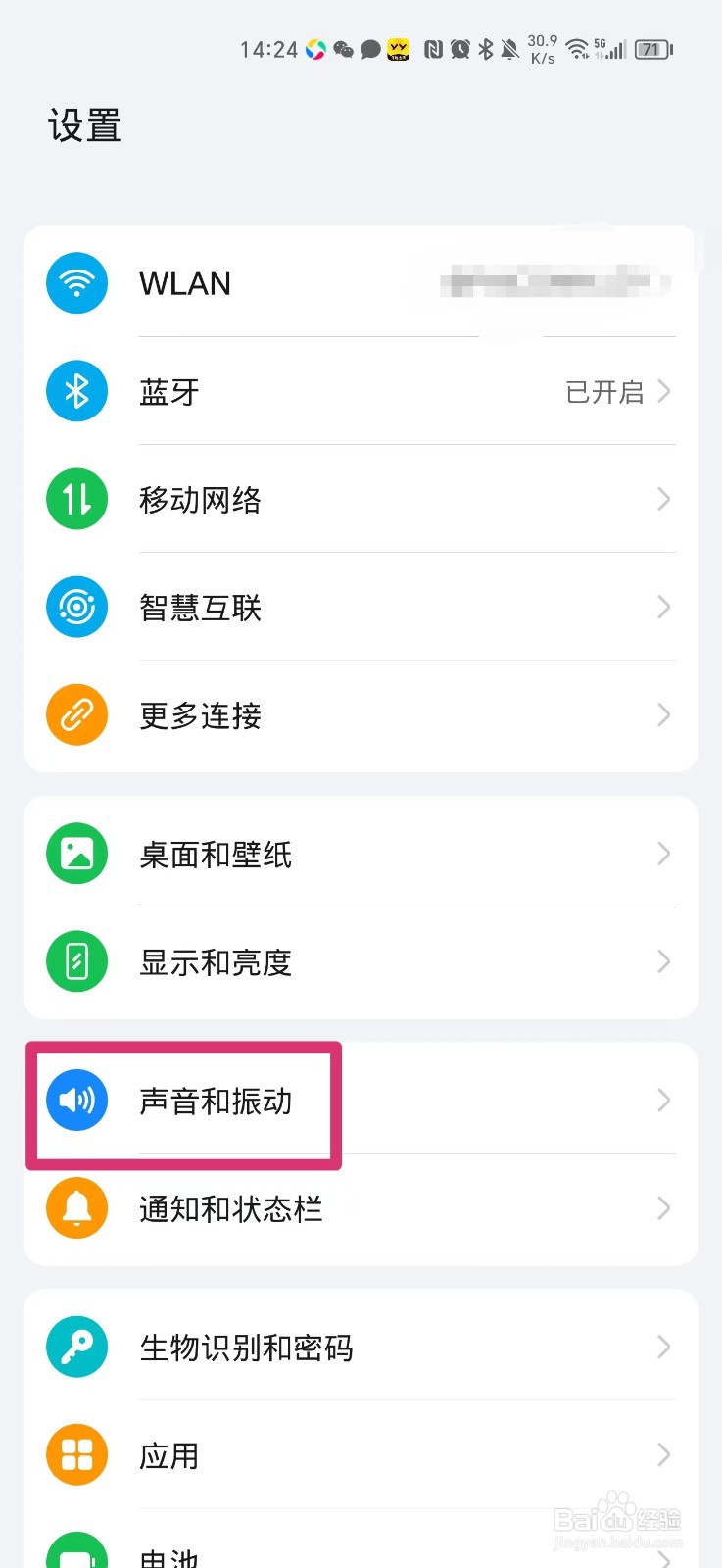Tap the orange app grid icon beside 应用
Viewport: 722px width, 1568px height.
point(76,1454)
